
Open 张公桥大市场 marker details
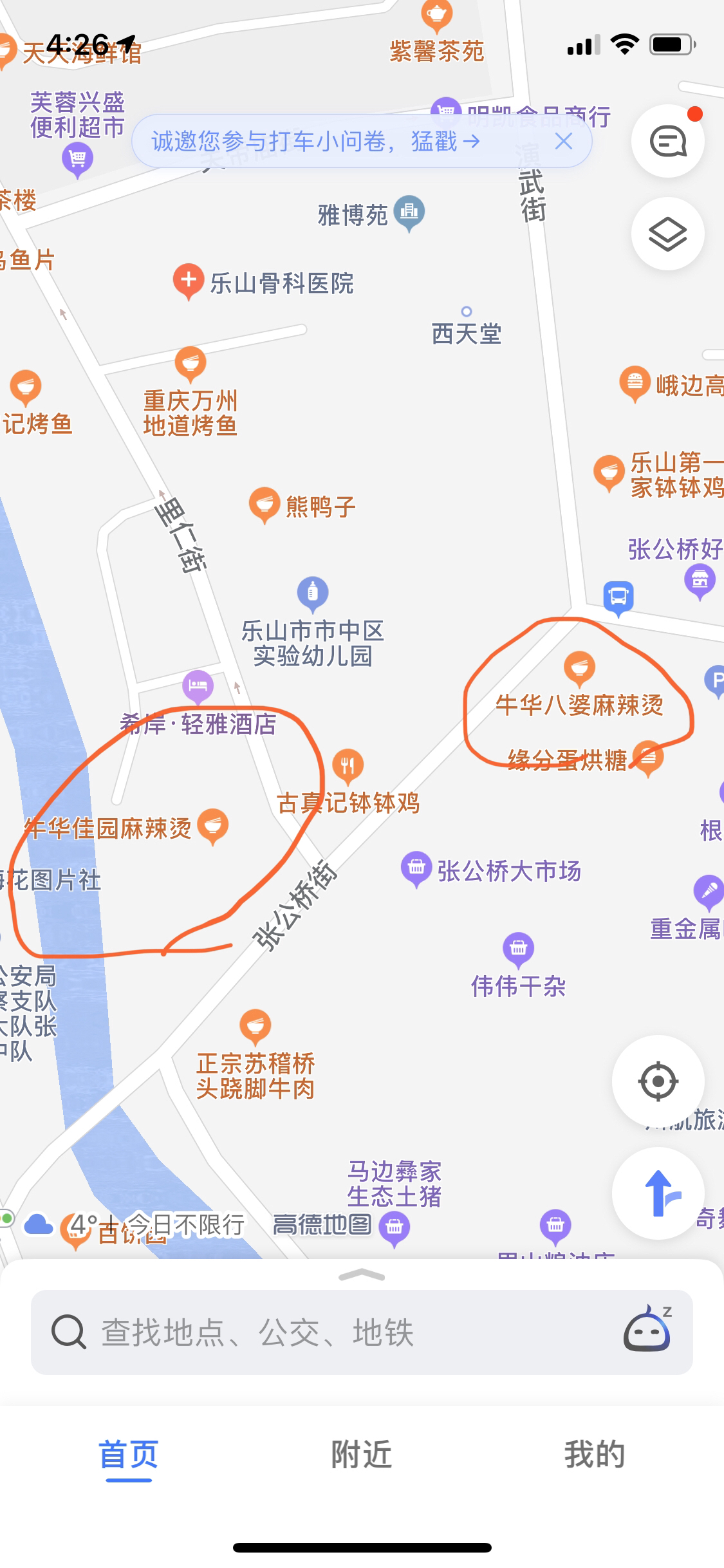(416, 868)
